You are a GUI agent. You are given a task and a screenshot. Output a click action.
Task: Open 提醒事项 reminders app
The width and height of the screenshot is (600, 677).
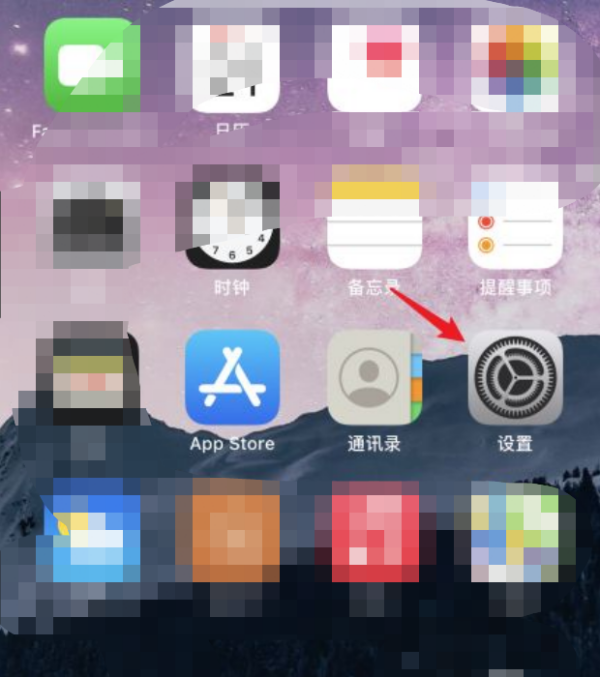pyautogui.click(x=515, y=222)
